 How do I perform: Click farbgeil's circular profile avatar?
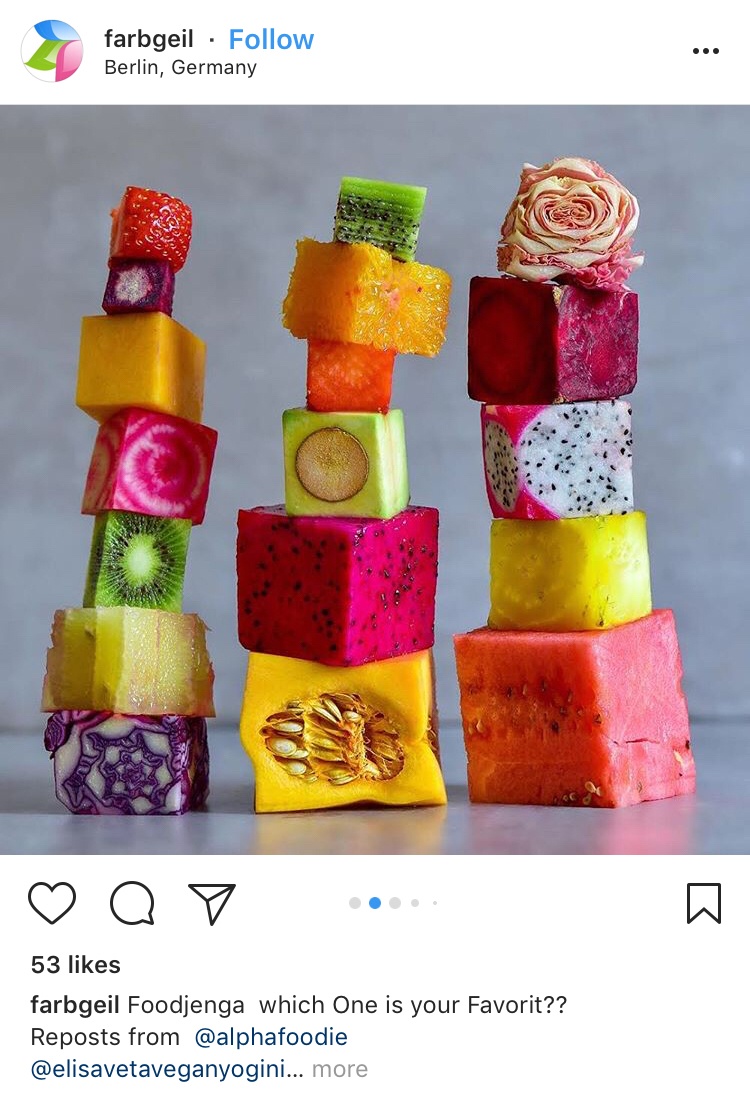point(51,50)
